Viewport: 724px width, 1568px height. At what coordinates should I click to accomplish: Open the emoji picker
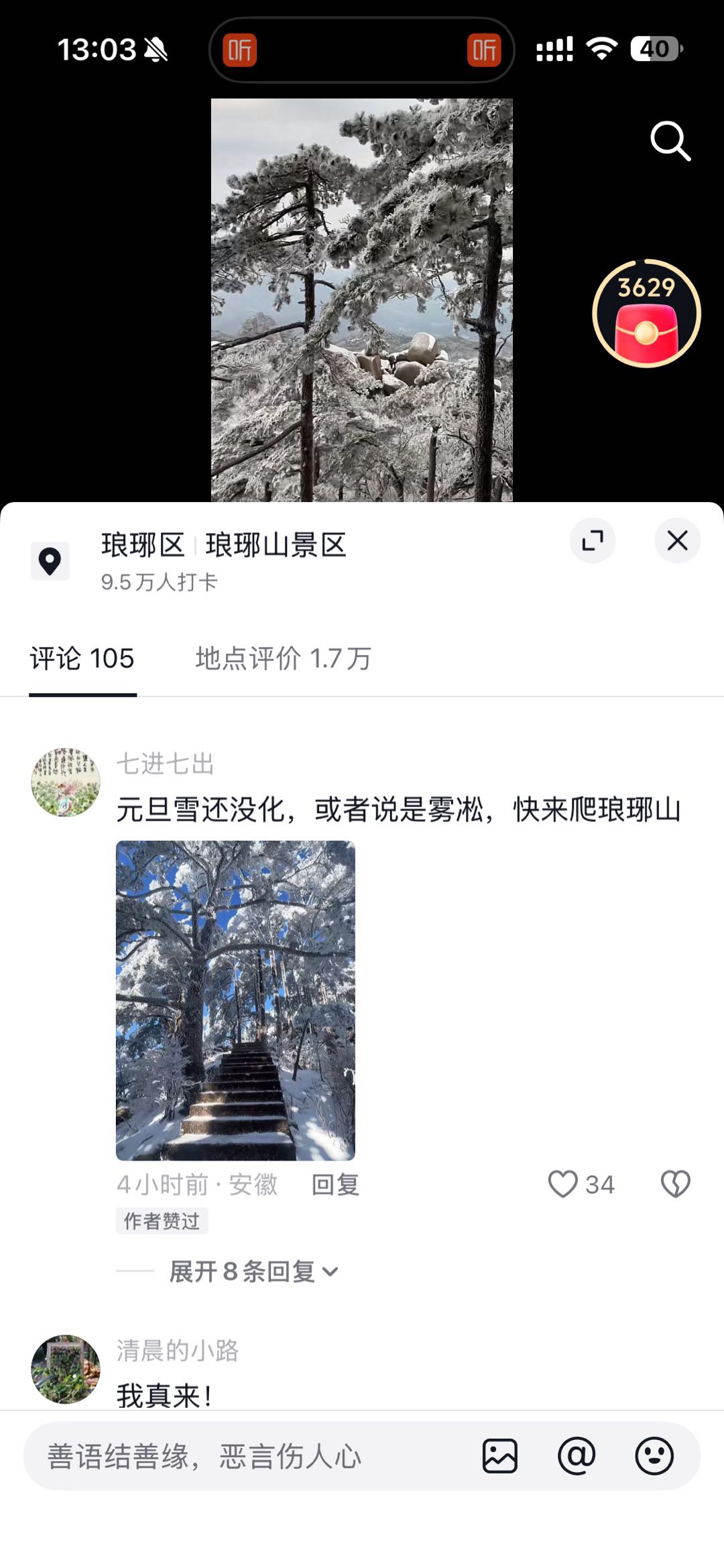(x=654, y=1456)
